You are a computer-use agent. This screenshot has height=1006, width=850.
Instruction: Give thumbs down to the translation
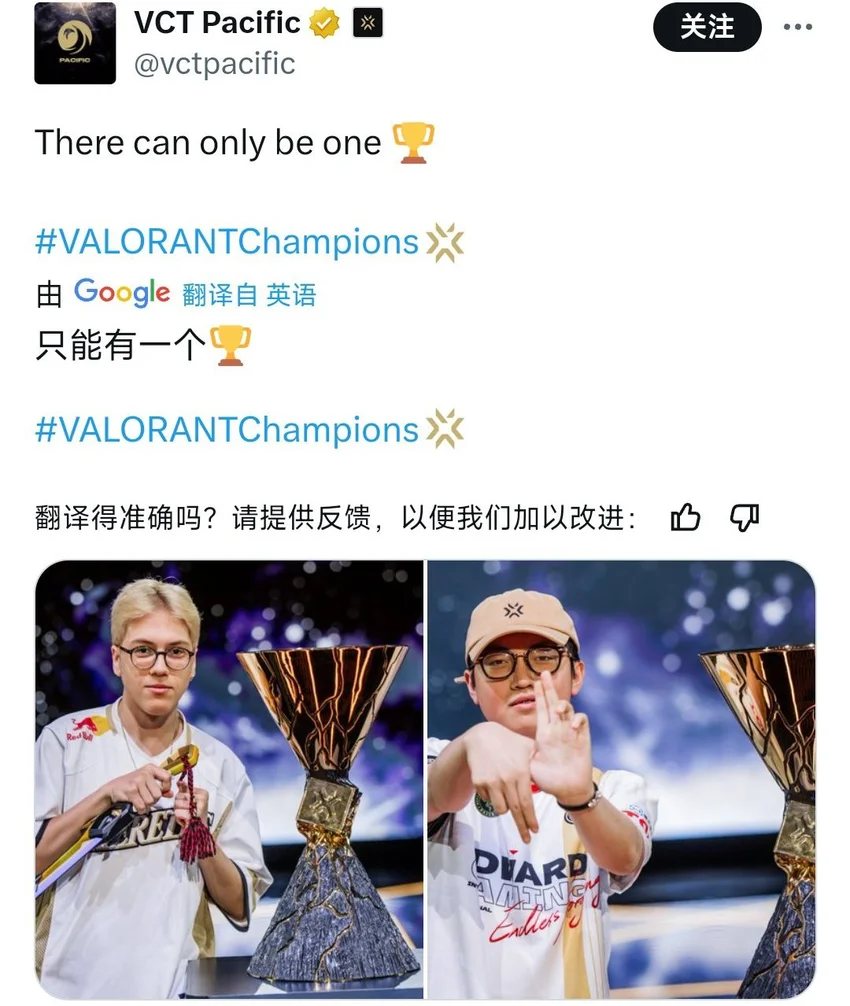click(744, 518)
